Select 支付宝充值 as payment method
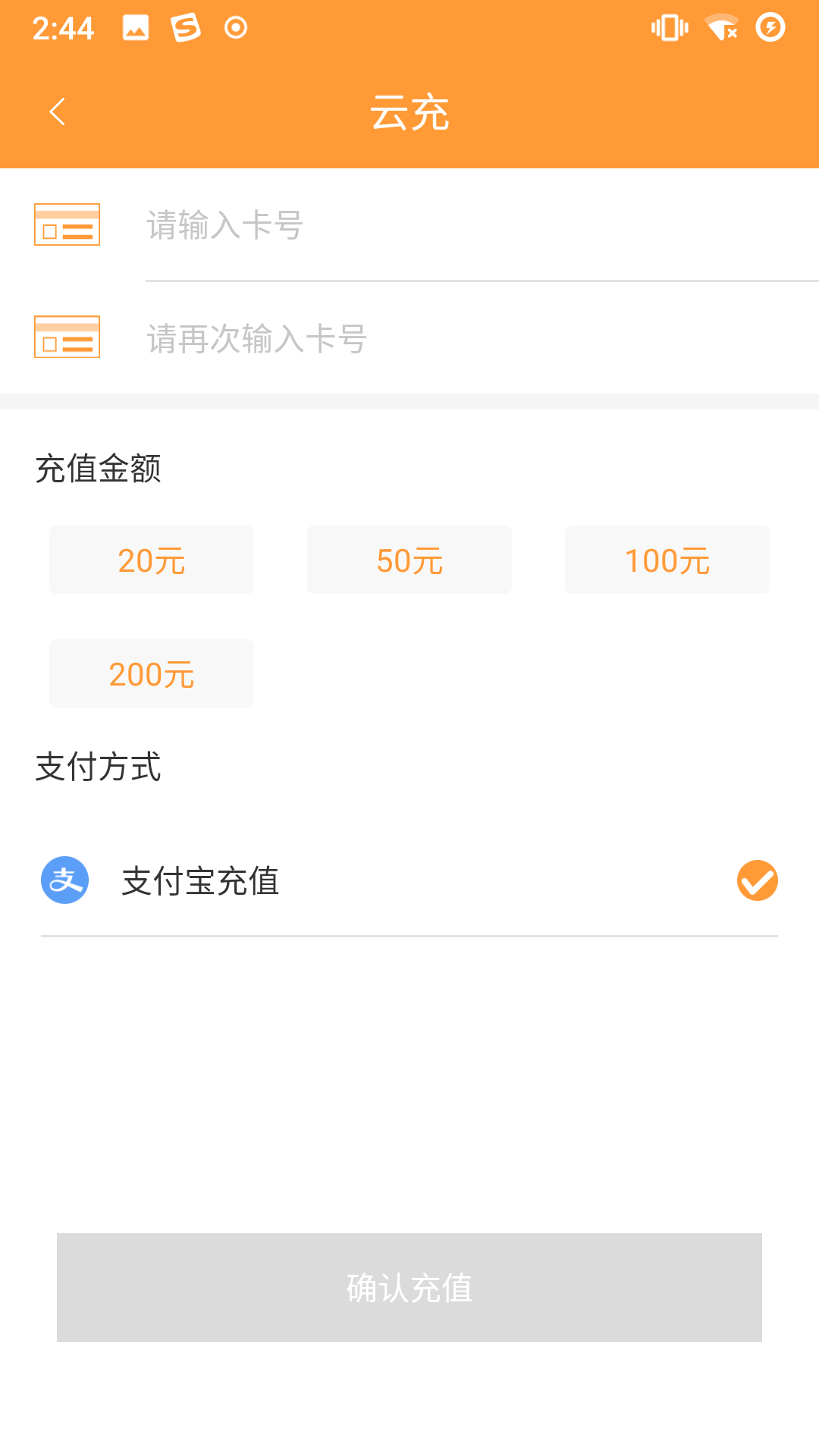 [x=409, y=880]
